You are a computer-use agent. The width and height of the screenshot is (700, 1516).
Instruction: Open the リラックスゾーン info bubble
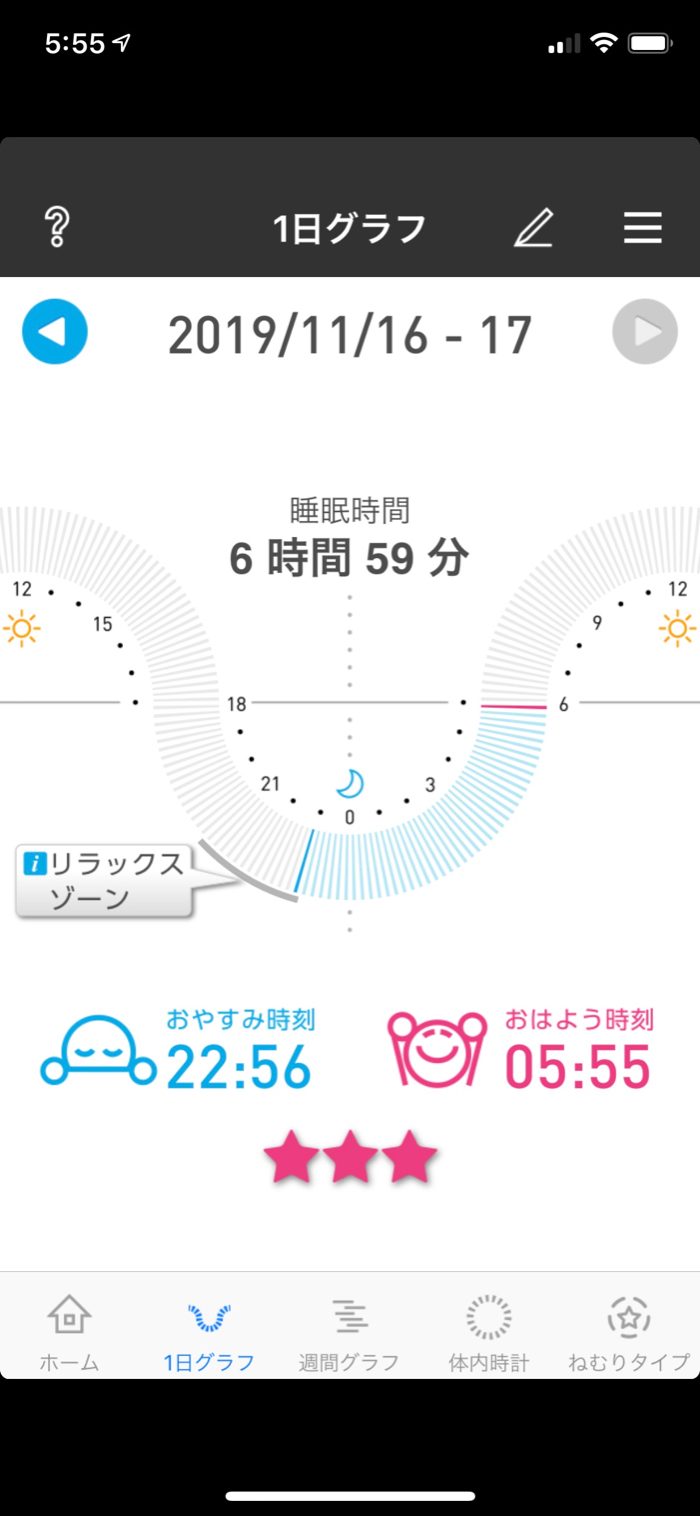pos(104,880)
